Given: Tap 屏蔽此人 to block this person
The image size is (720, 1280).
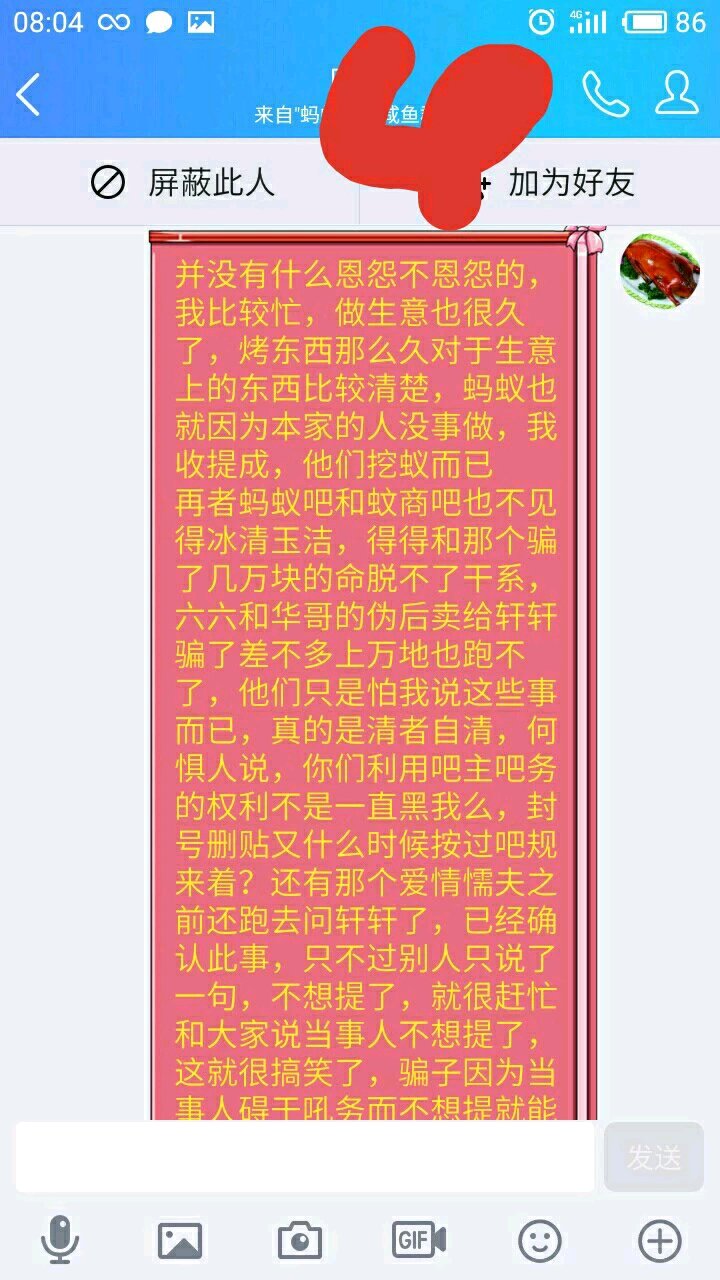Looking at the screenshot, I should (x=182, y=183).
